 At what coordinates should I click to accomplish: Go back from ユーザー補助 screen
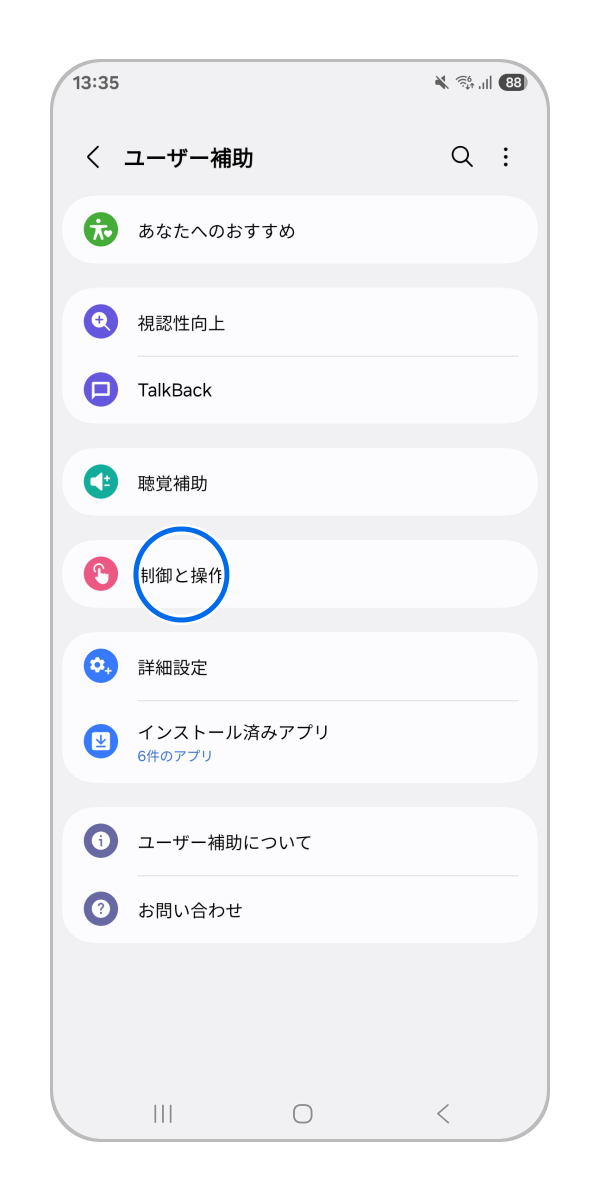click(93, 157)
